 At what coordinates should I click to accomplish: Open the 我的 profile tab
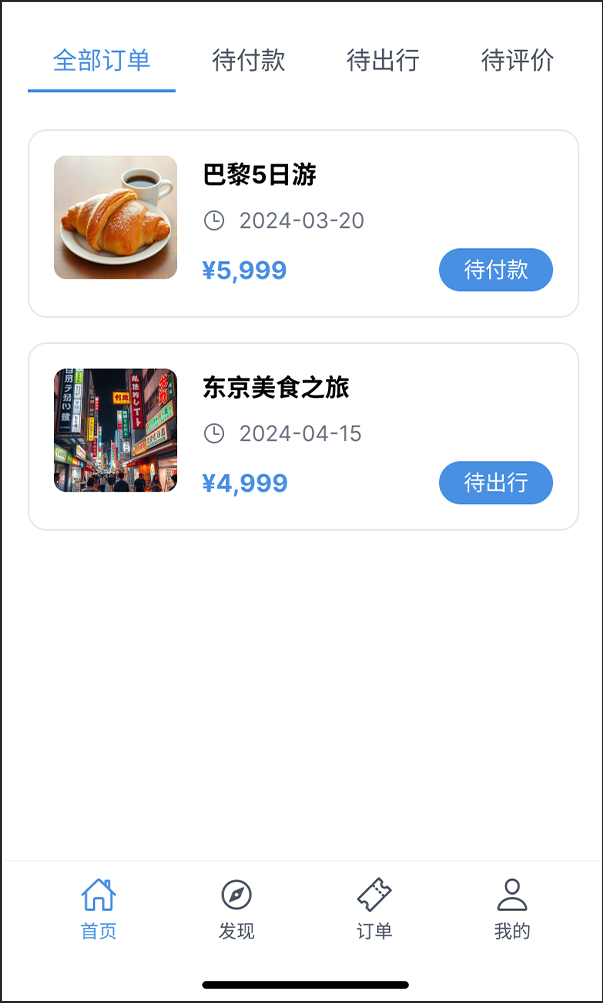coord(511,909)
